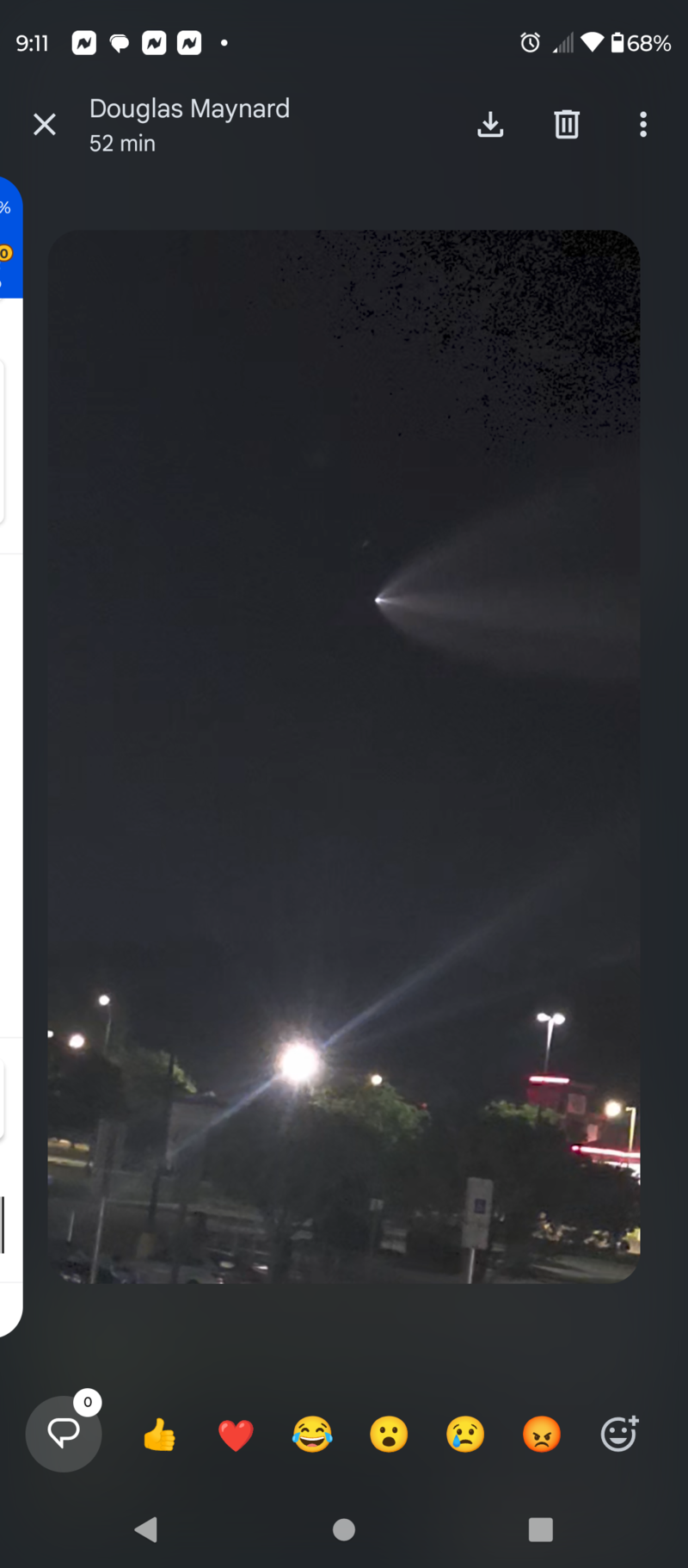React with crying face emoji
Image resolution: width=688 pixels, height=1568 pixels.
coord(465,1435)
